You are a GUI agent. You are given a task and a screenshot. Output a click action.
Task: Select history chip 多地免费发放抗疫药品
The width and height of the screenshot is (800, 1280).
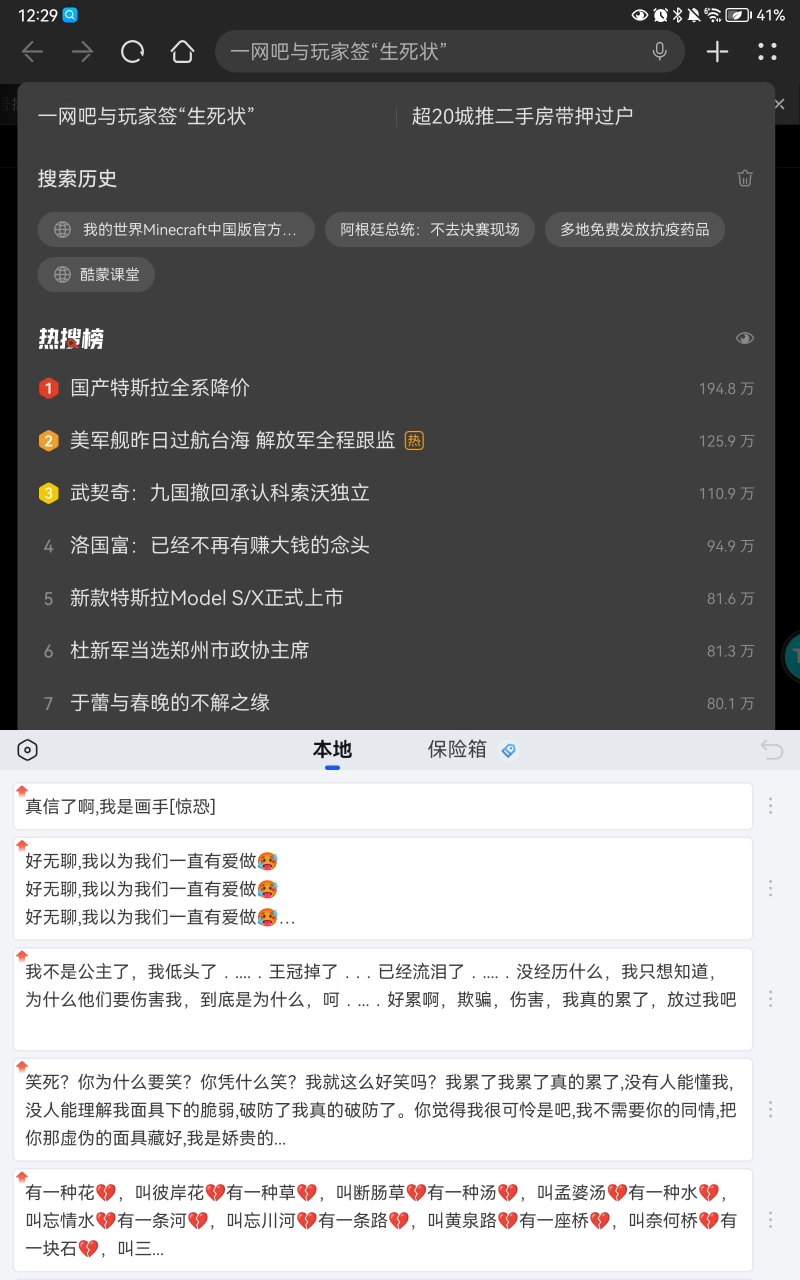[634, 230]
